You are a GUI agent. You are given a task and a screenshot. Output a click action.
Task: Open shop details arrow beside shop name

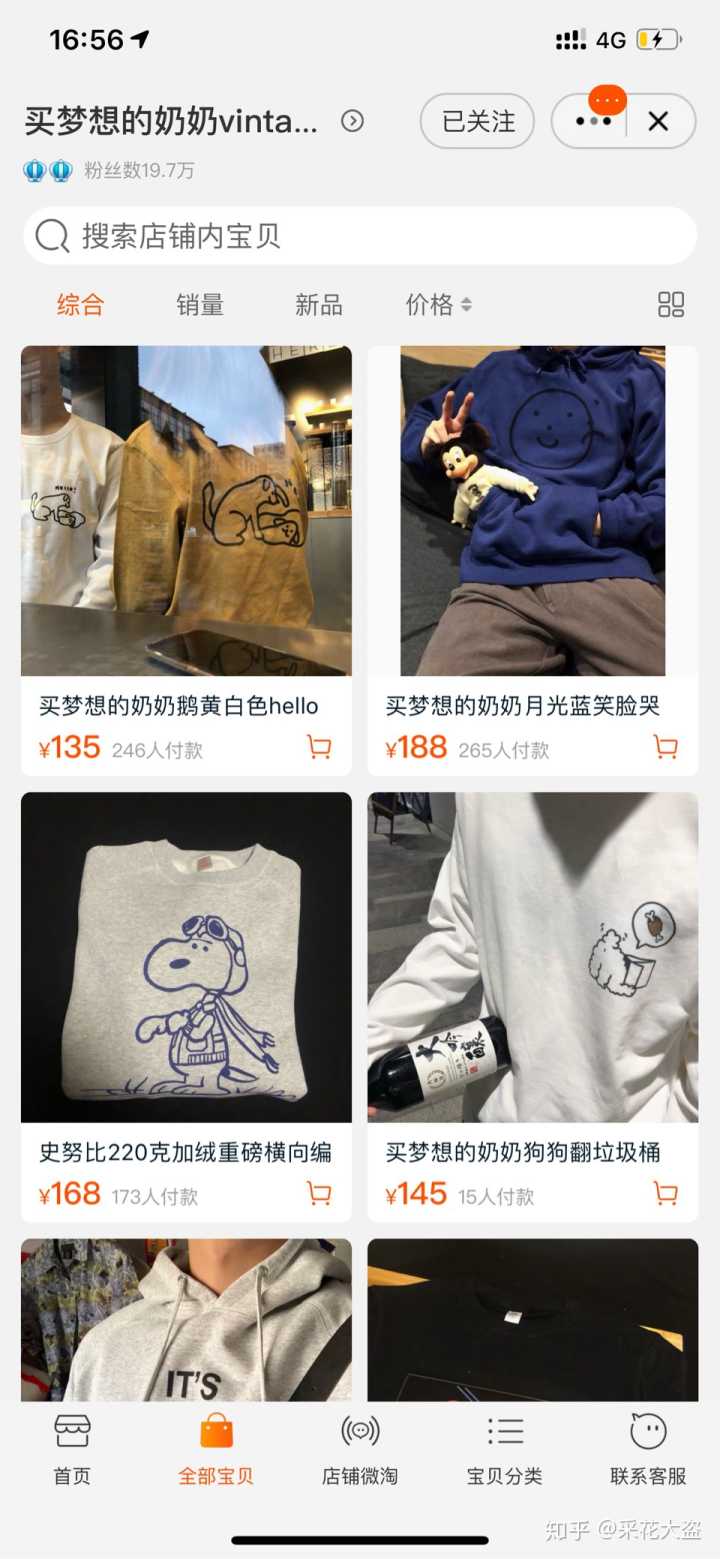tap(352, 121)
